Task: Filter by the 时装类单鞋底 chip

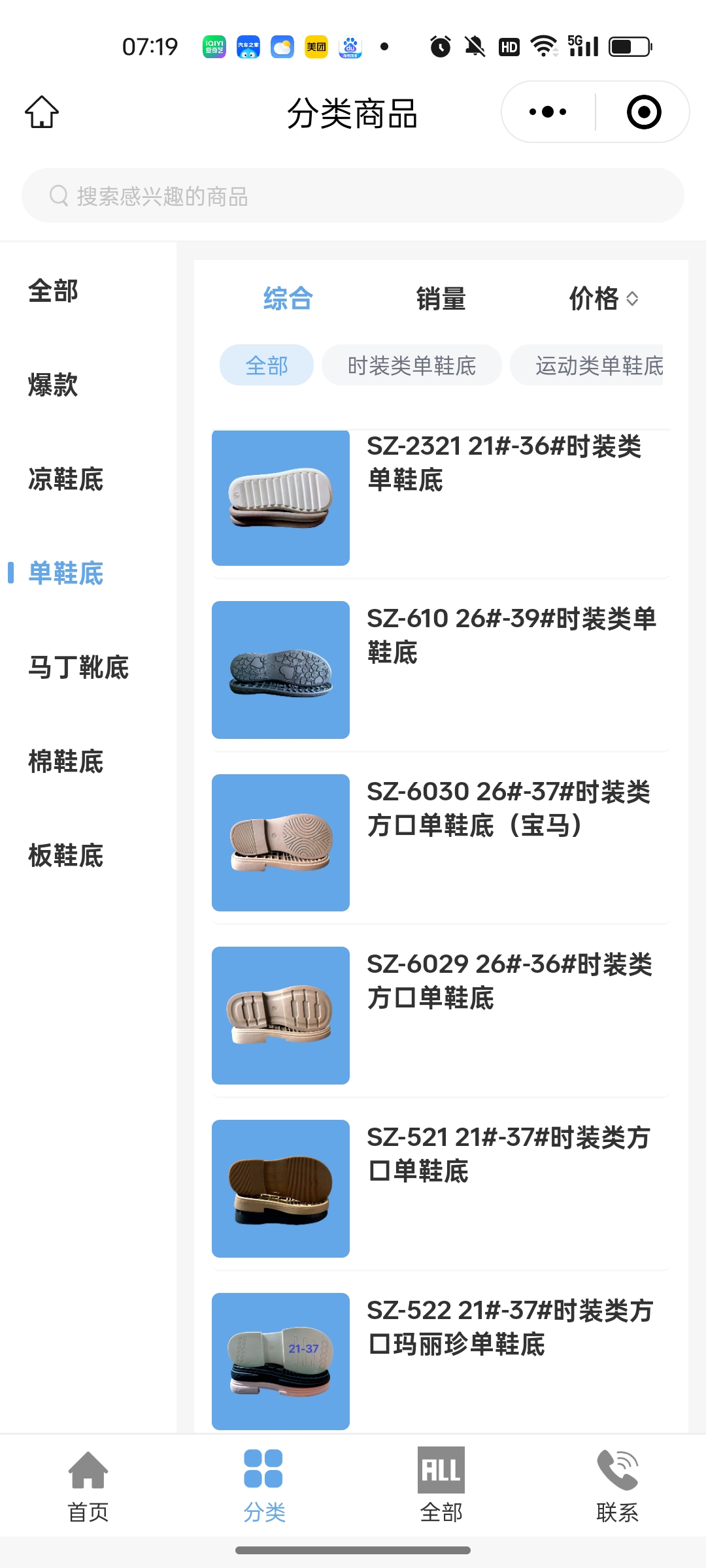Action: coord(412,365)
